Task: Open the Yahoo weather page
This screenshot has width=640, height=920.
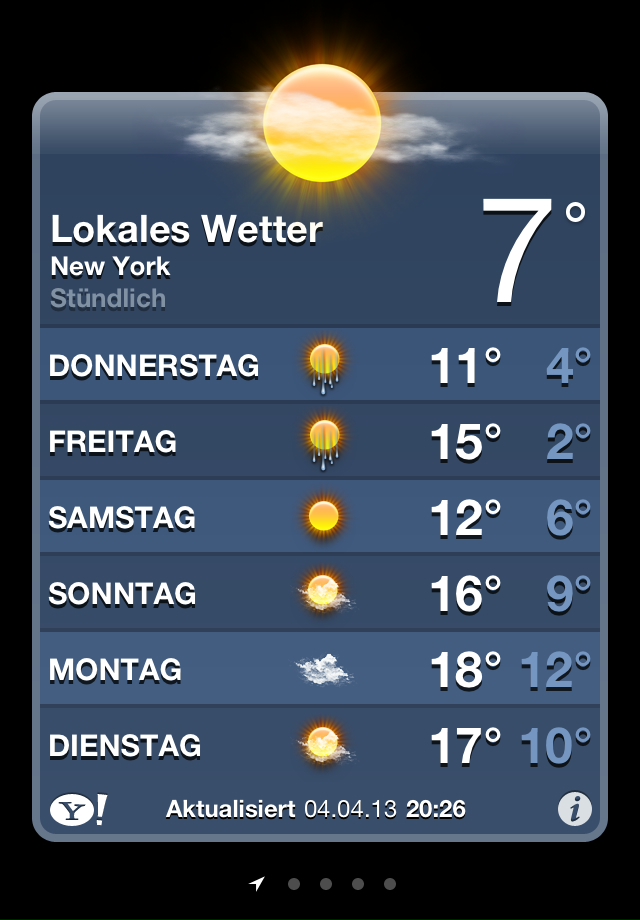Action: (78, 809)
